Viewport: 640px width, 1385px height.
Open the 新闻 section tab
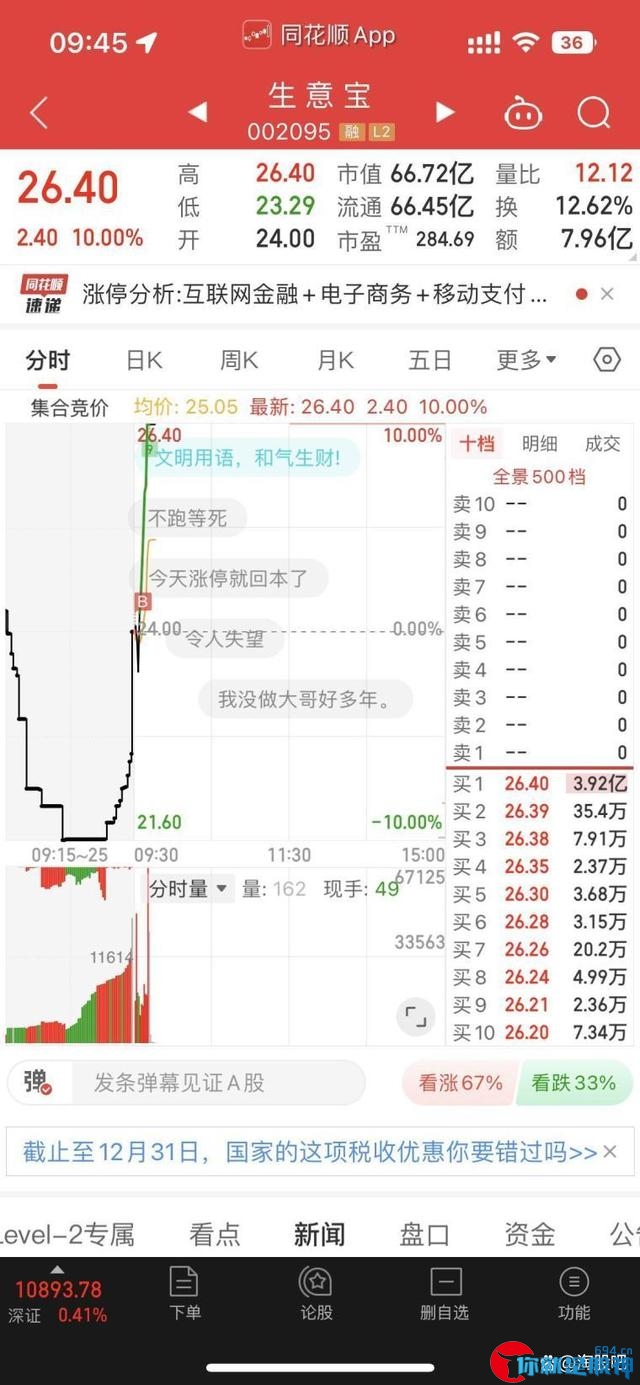click(319, 1235)
